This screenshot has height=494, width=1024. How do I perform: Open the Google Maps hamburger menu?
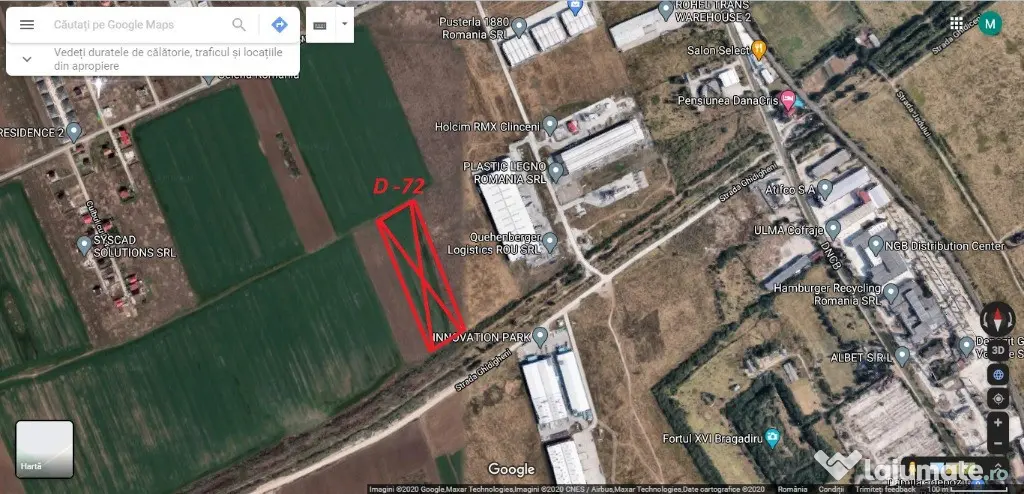click(x=27, y=24)
